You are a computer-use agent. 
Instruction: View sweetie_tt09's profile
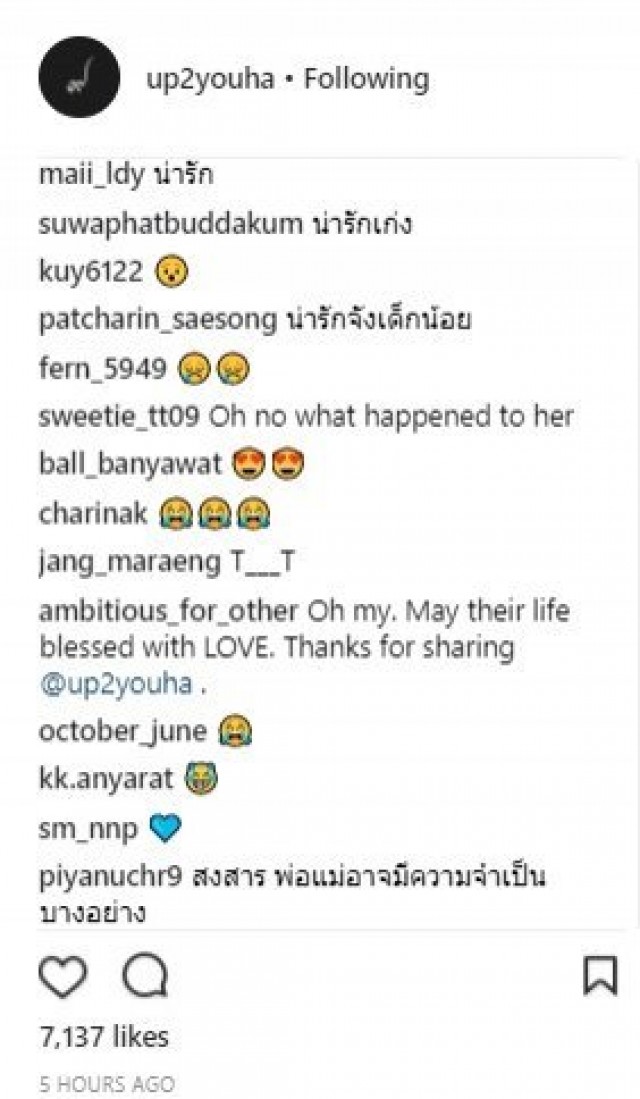coord(119,417)
